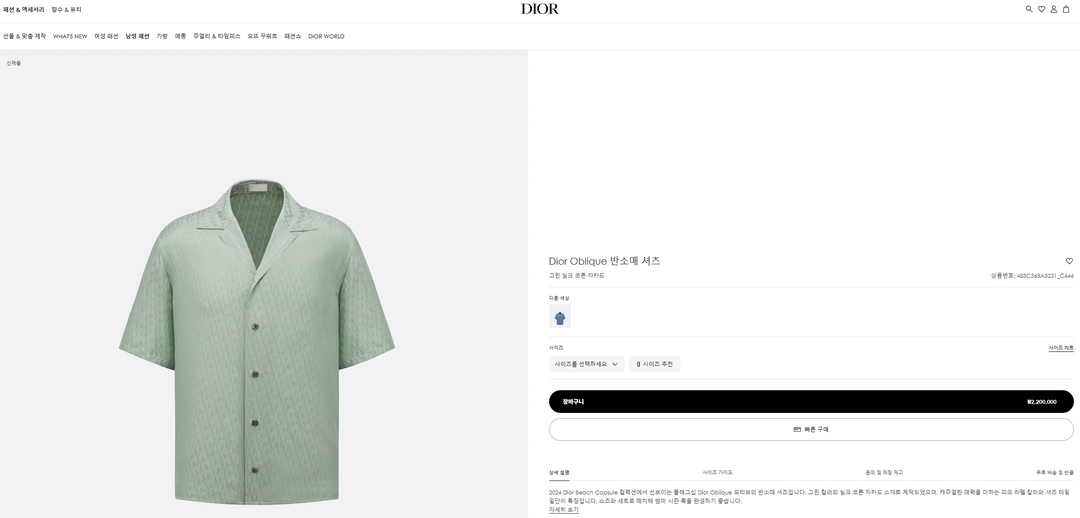Open the shopping bag icon
Image resolution: width=1080 pixels, height=518 pixels.
1066,9
